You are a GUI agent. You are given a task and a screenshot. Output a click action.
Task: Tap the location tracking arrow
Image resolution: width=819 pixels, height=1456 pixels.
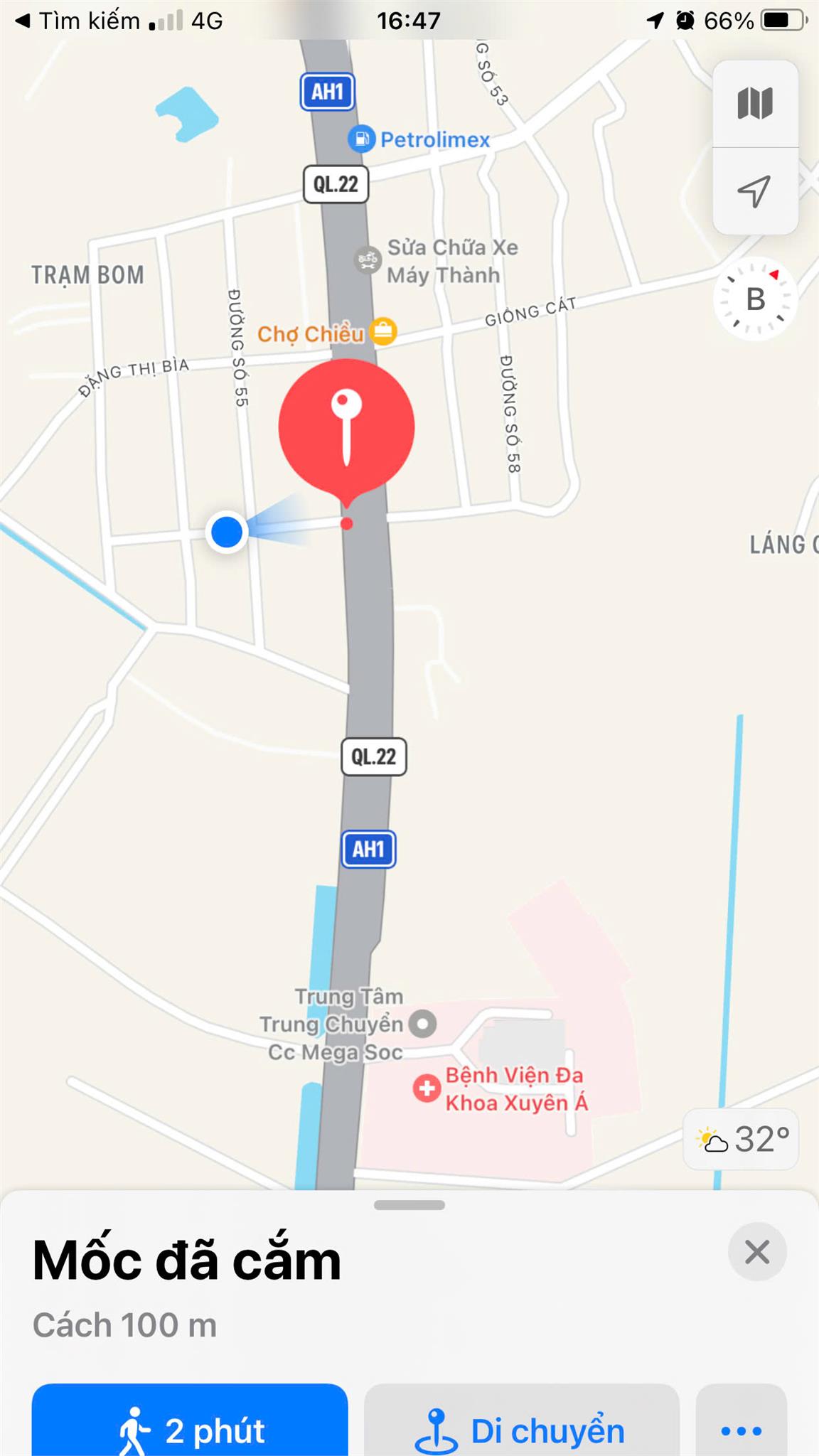754,191
